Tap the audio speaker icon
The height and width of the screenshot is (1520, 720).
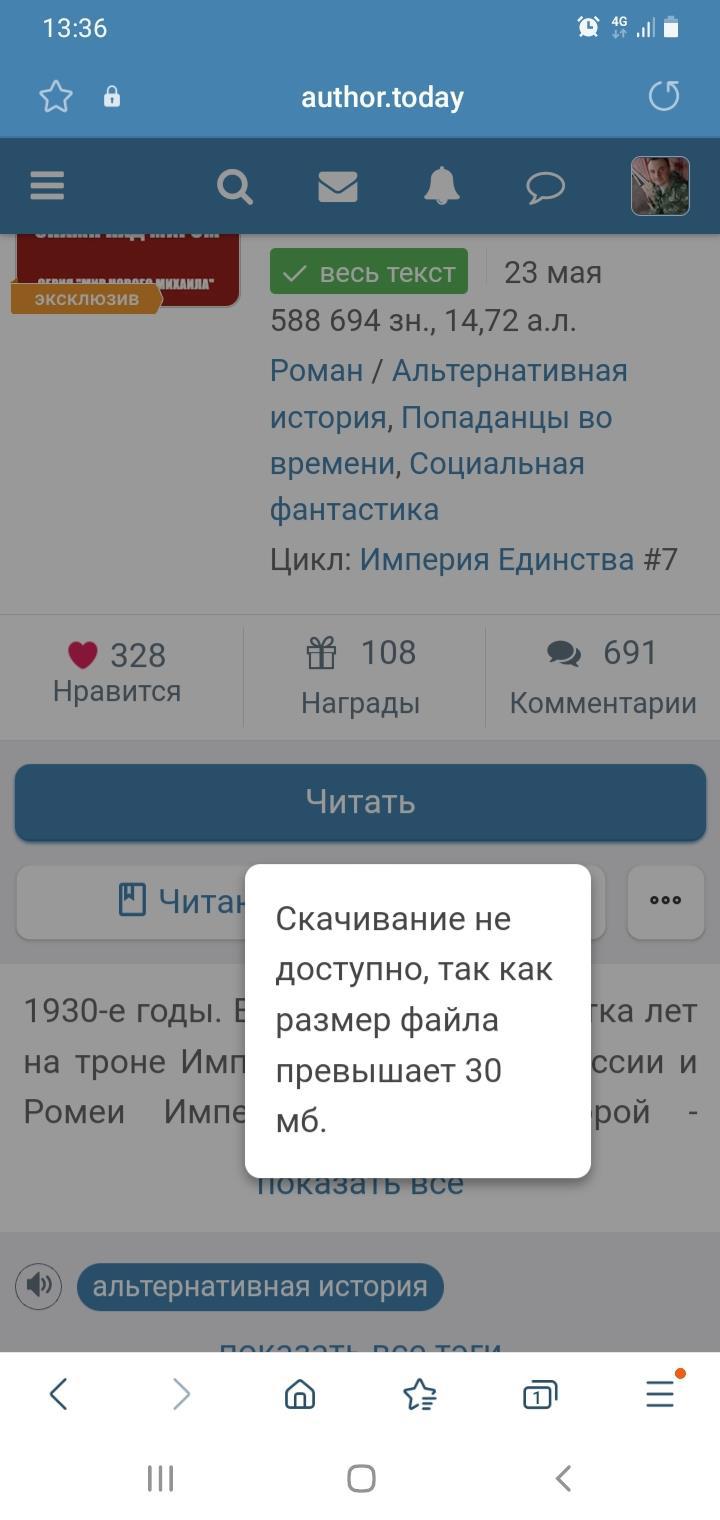pos(39,1286)
